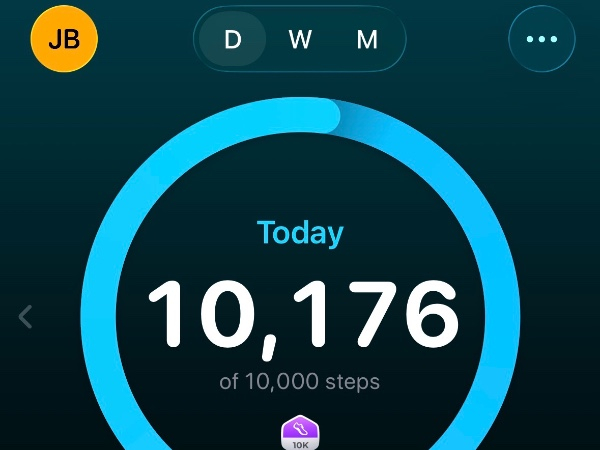Switch to the W weekly view
The width and height of the screenshot is (600, 450).
[300, 40]
